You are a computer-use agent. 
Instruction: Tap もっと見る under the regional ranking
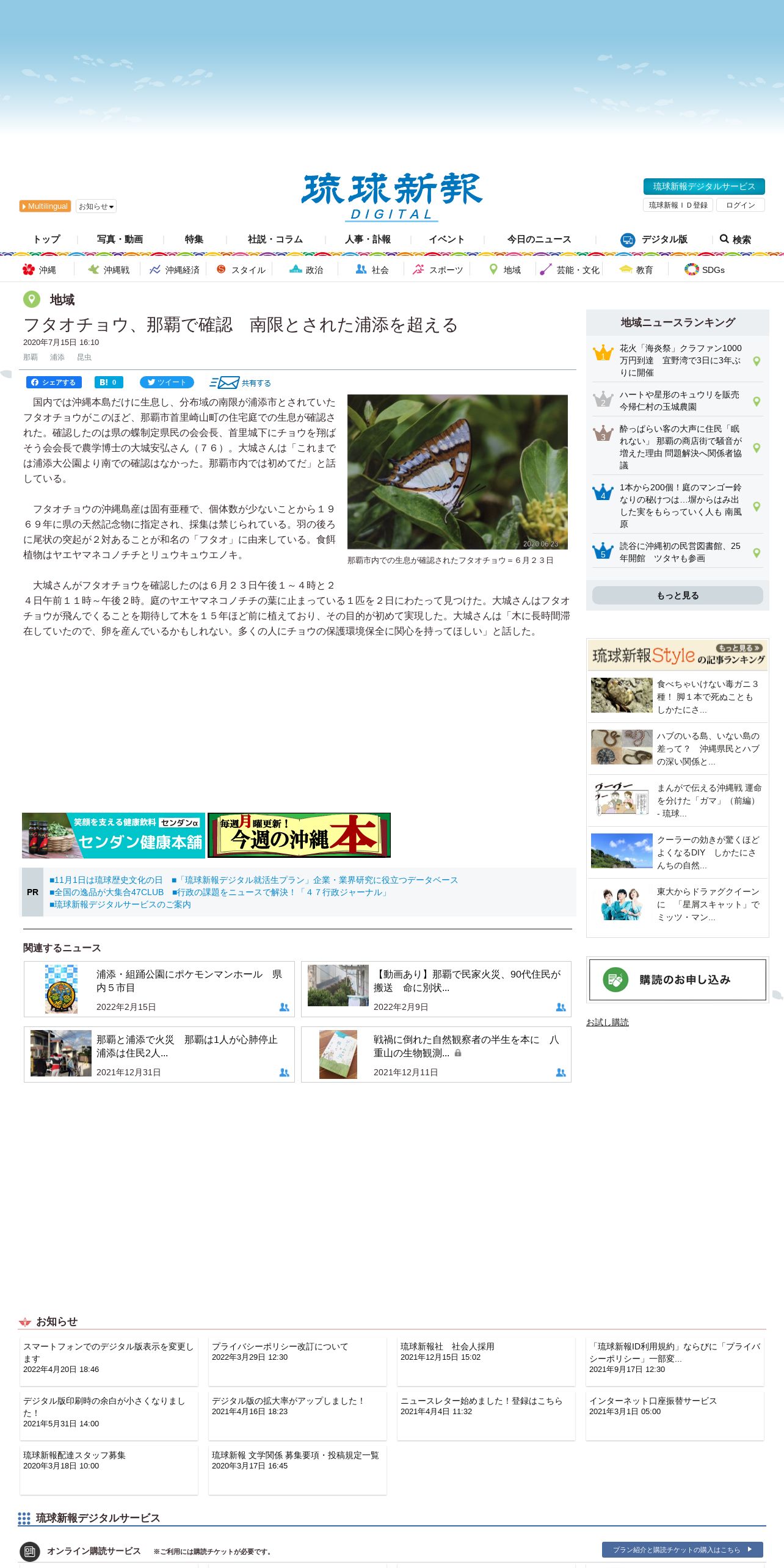[x=678, y=595]
